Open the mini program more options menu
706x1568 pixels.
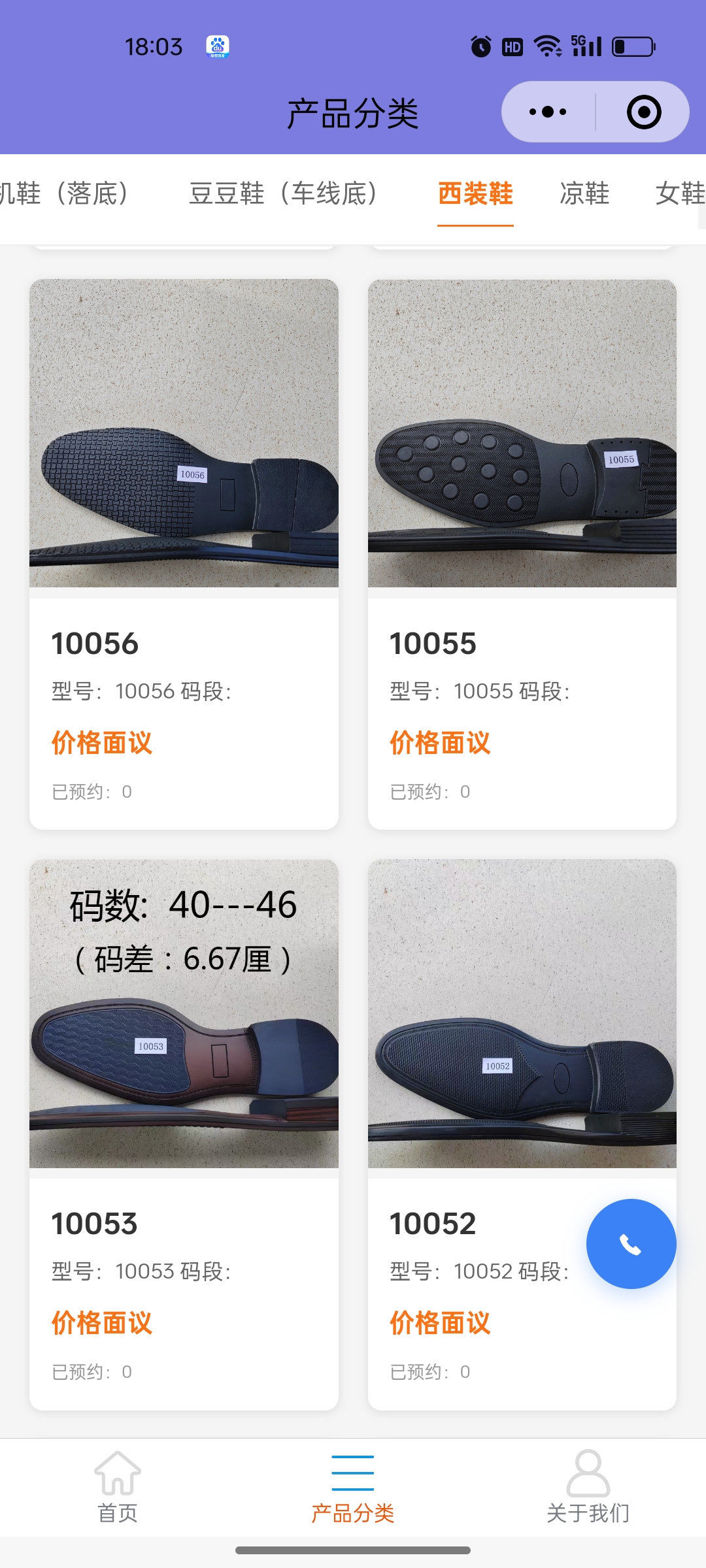click(x=548, y=112)
